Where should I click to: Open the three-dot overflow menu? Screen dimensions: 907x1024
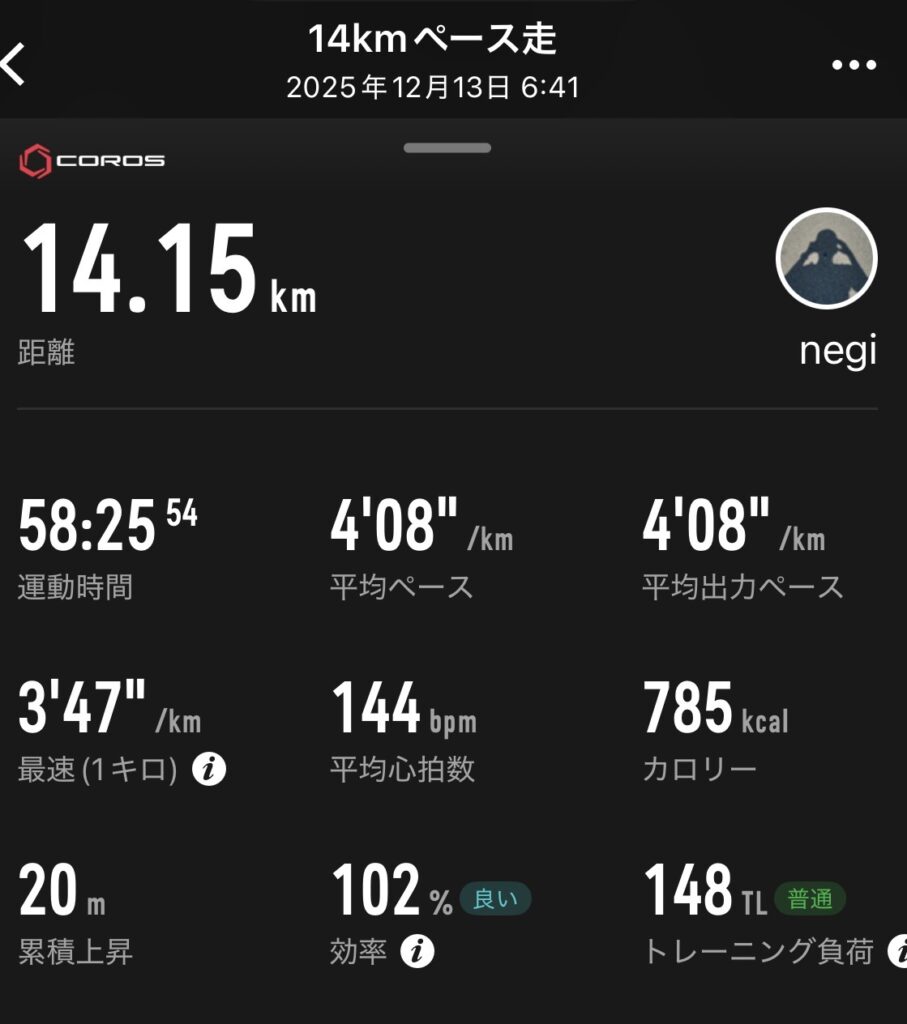tap(853, 65)
